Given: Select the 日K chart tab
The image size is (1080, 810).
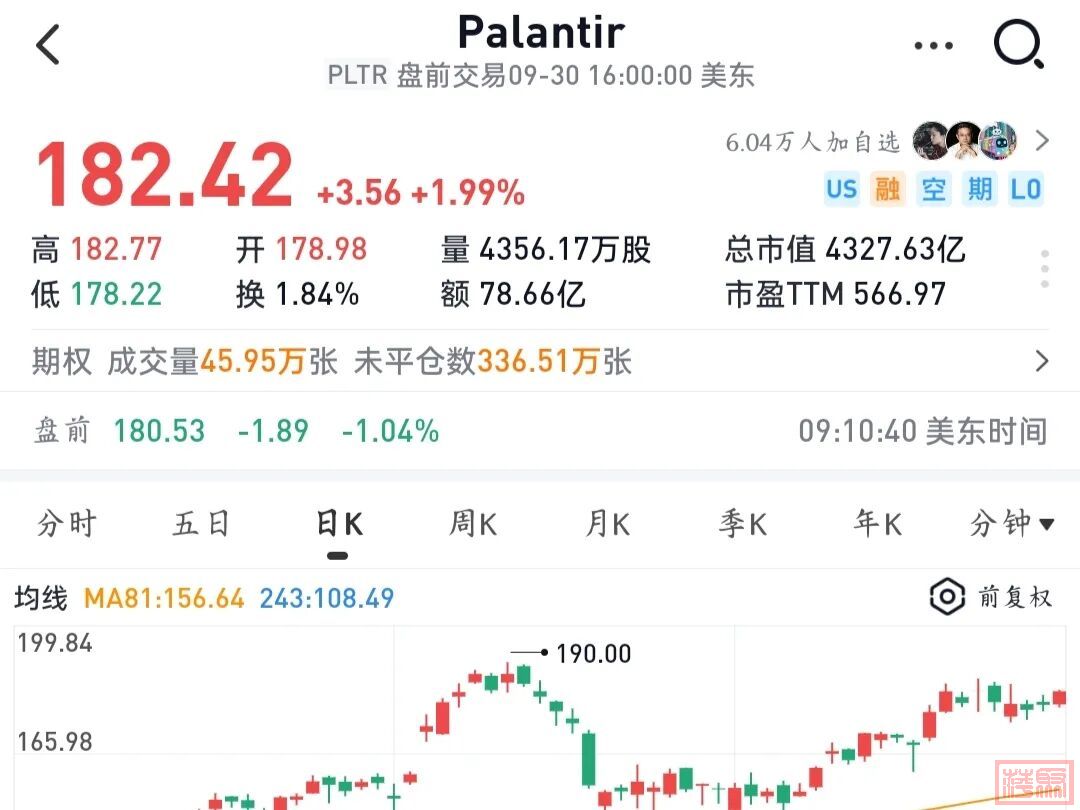Looking at the screenshot, I should pyautogui.click(x=338, y=523).
